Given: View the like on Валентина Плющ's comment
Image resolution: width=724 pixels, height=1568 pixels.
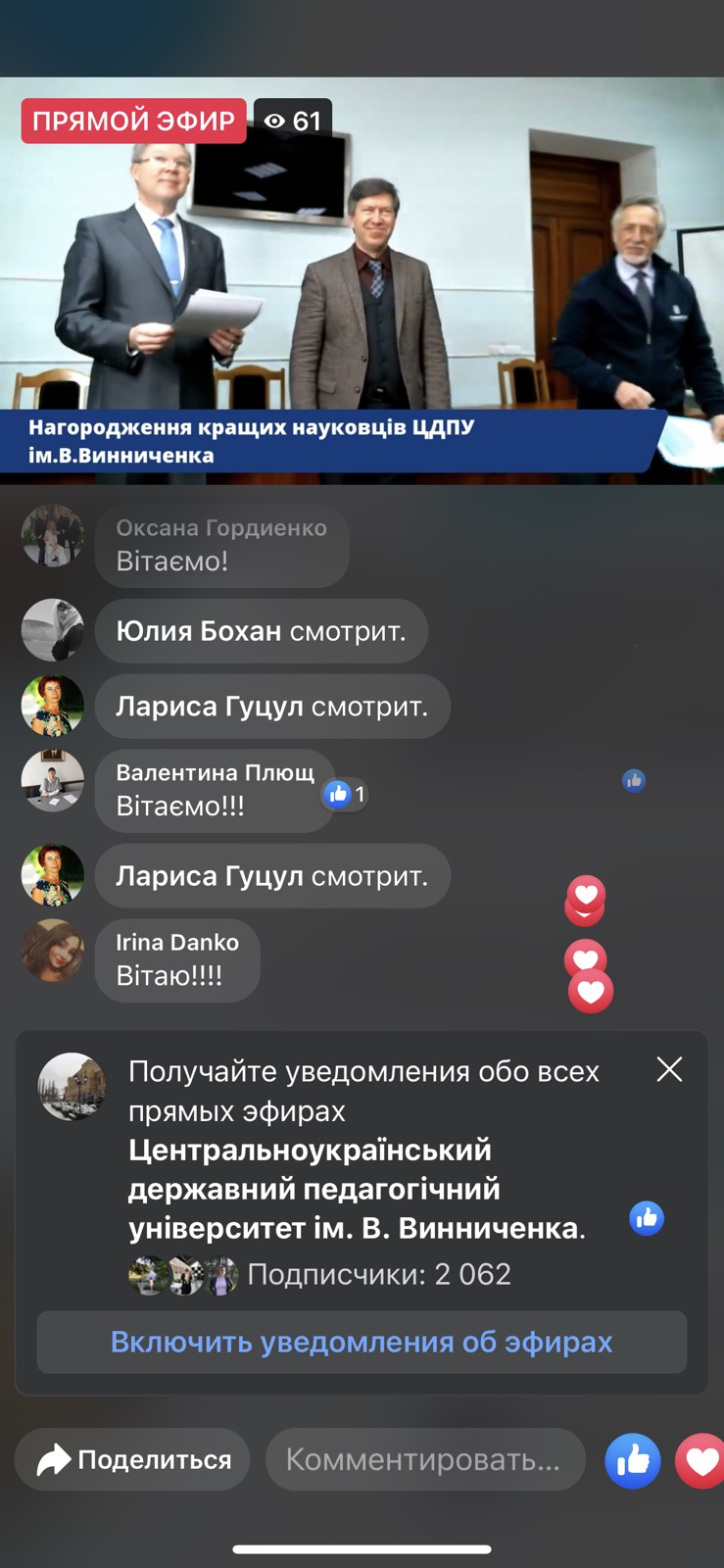Looking at the screenshot, I should coord(345,794).
